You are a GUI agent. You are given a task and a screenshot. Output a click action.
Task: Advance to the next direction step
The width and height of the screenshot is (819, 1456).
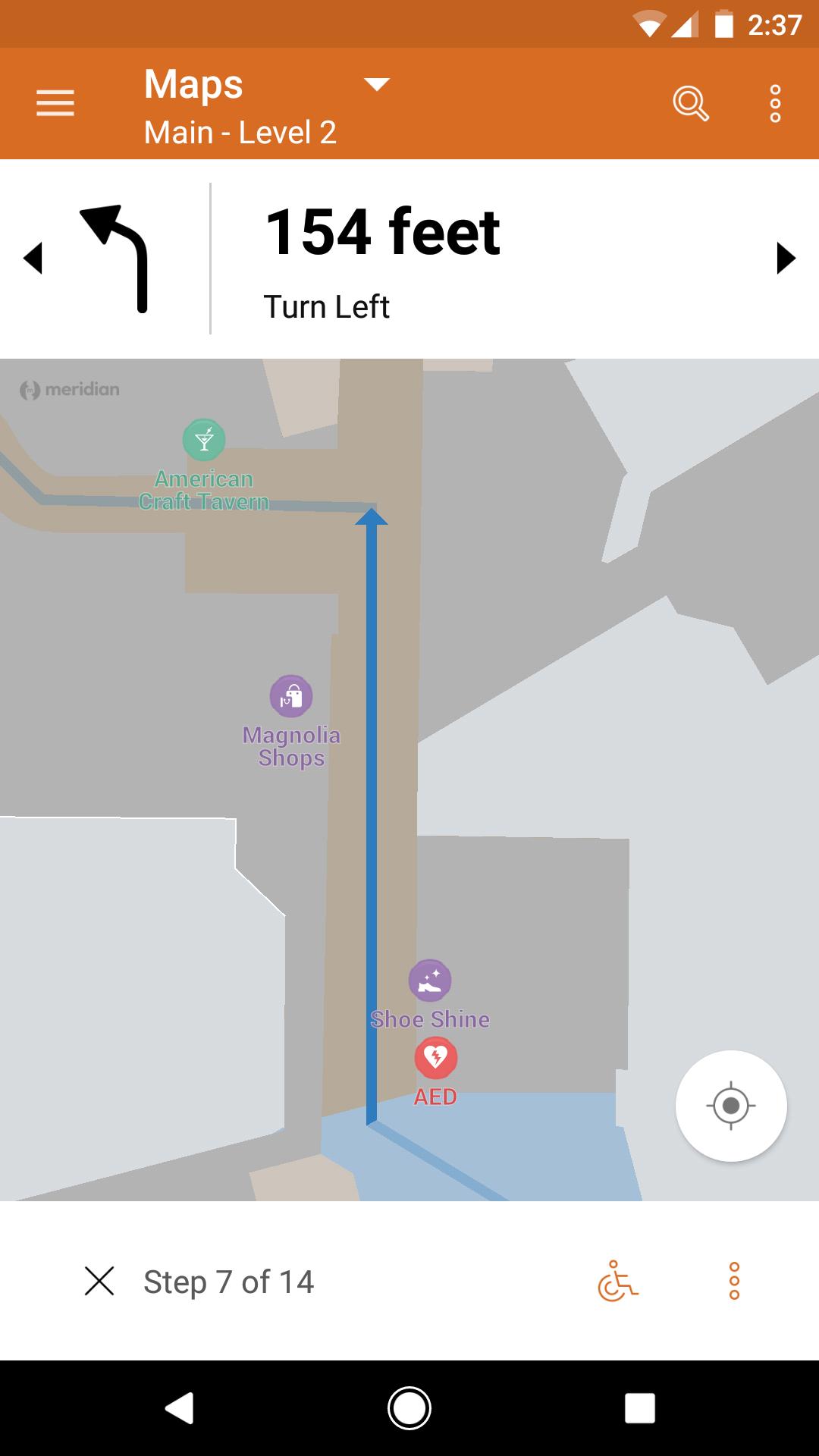pyautogui.click(x=786, y=258)
